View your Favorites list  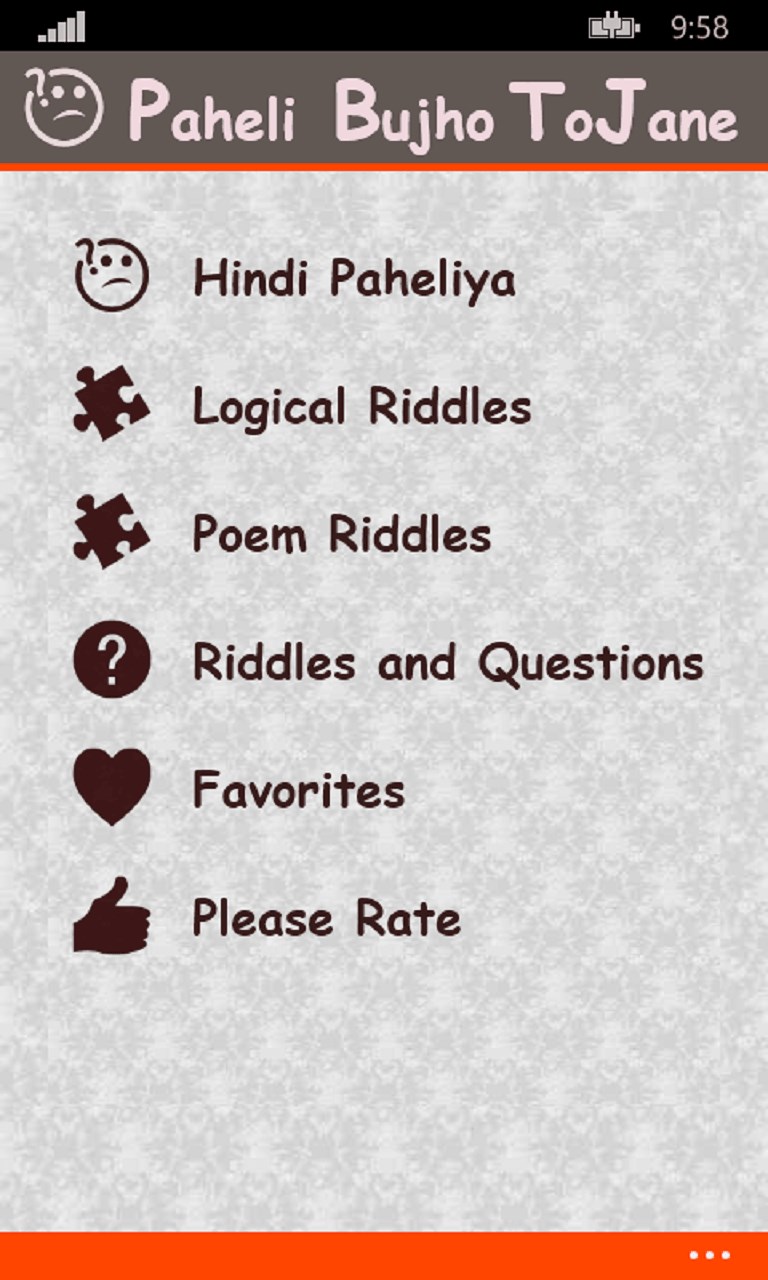298,790
